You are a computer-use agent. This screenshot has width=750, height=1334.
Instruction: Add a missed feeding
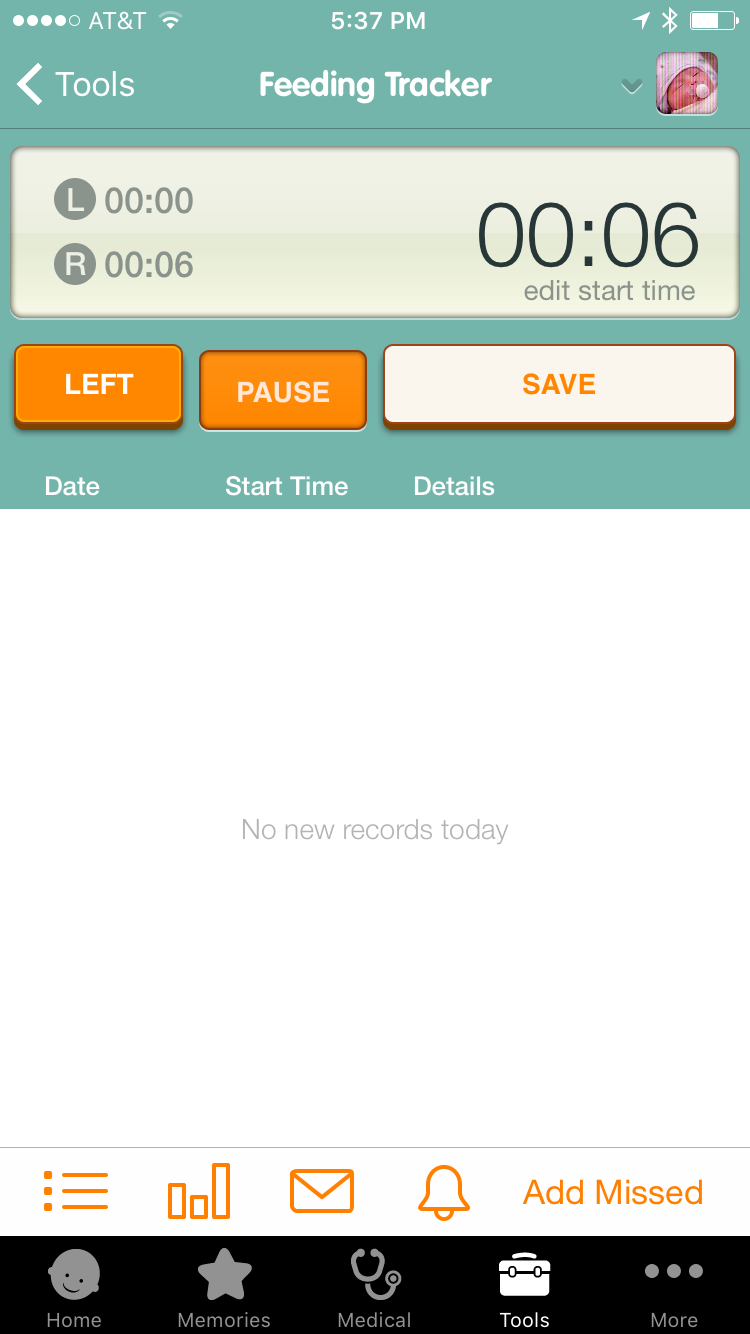coord(613,1192)
